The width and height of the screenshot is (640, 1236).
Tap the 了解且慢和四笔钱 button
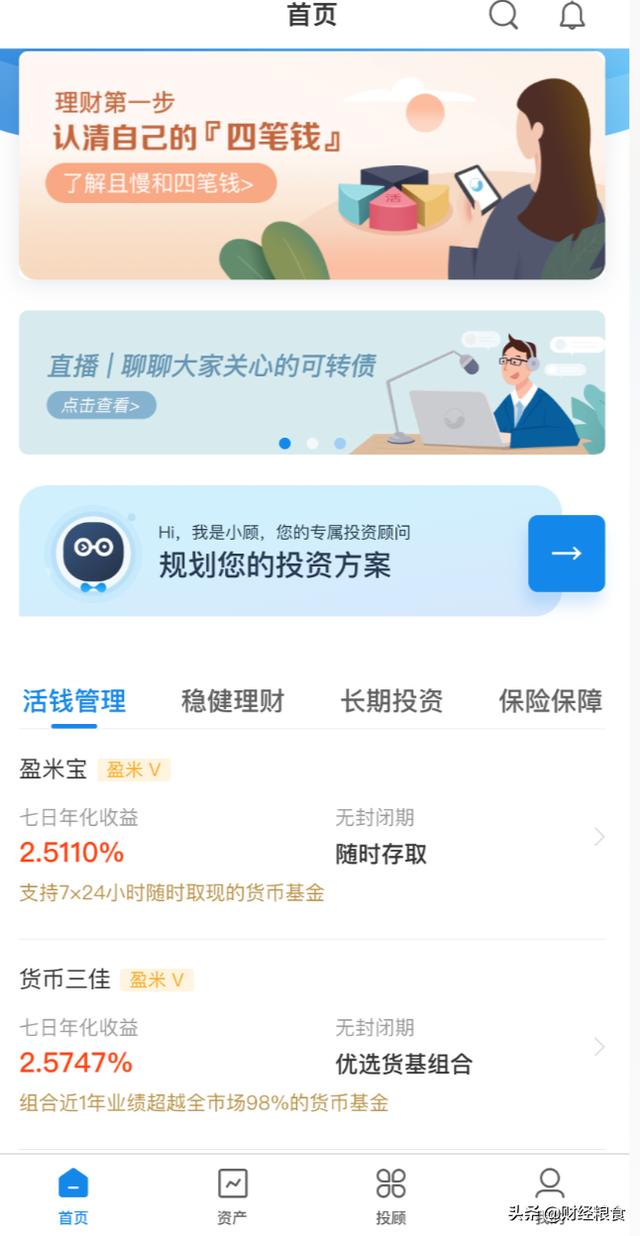(x=160, y=183)
